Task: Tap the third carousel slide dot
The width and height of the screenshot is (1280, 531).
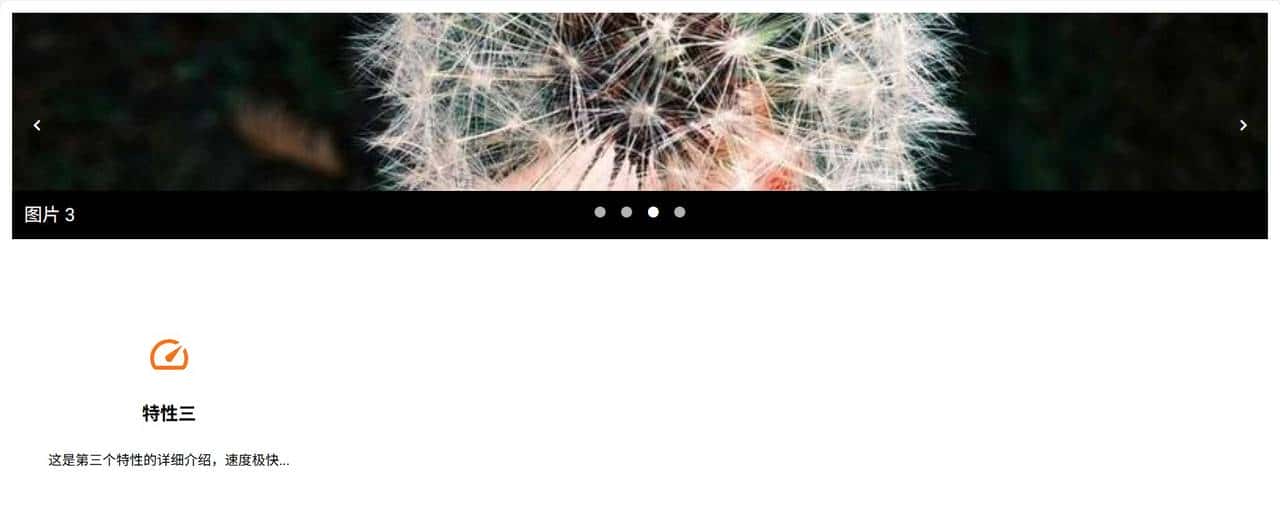Action: (x=653, y=212)
